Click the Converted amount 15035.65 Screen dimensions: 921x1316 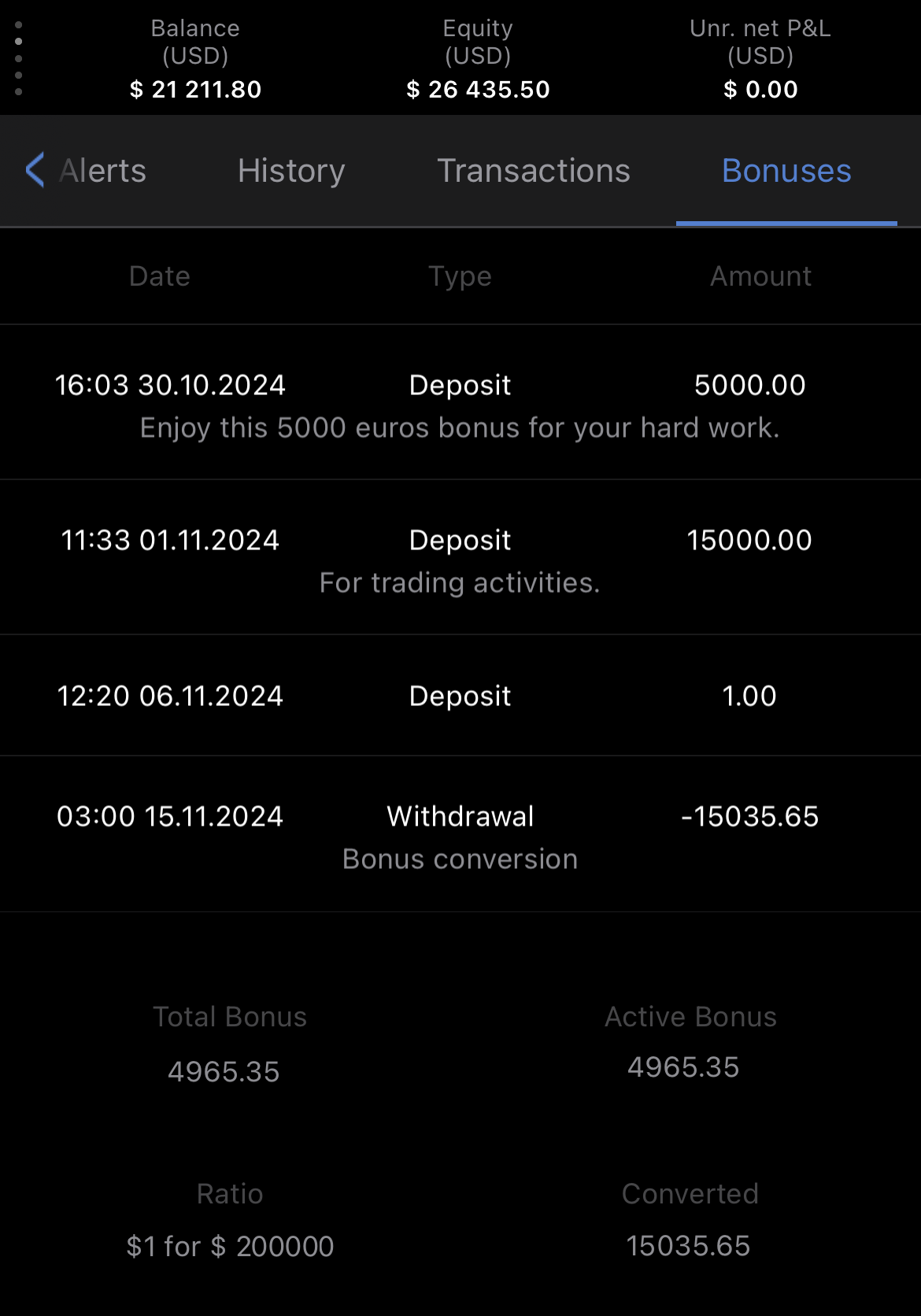click(x=690, y=1246)
